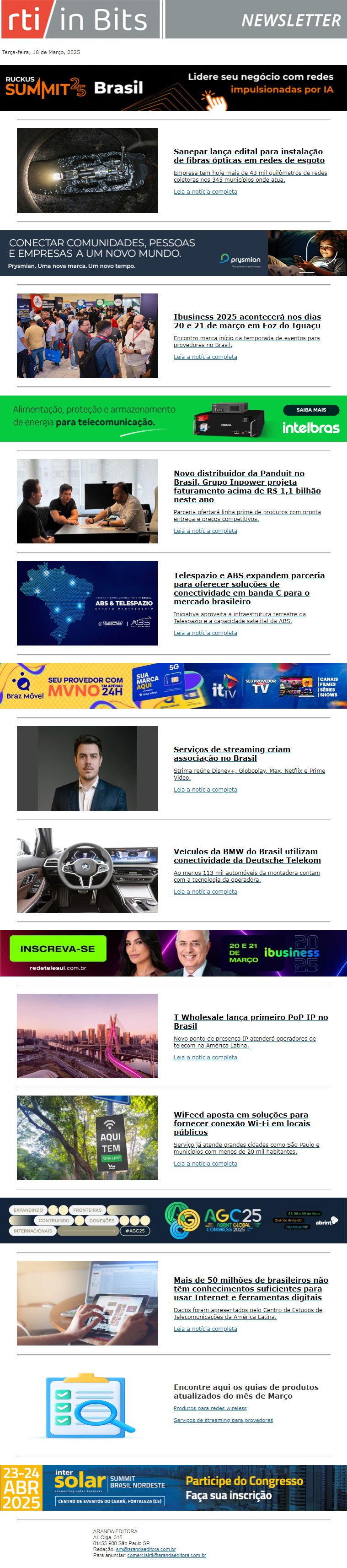
Task: Open the Ruckus Summit Brasil banner
Action: (x=173, y=87)
